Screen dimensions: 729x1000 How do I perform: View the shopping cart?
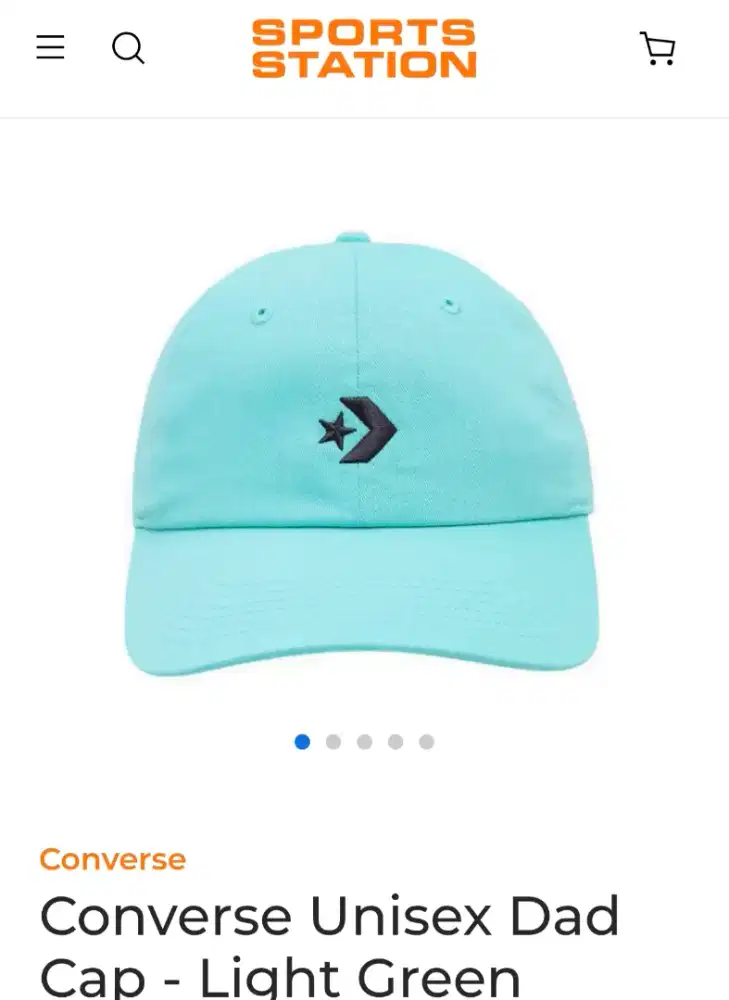point(657,48)
